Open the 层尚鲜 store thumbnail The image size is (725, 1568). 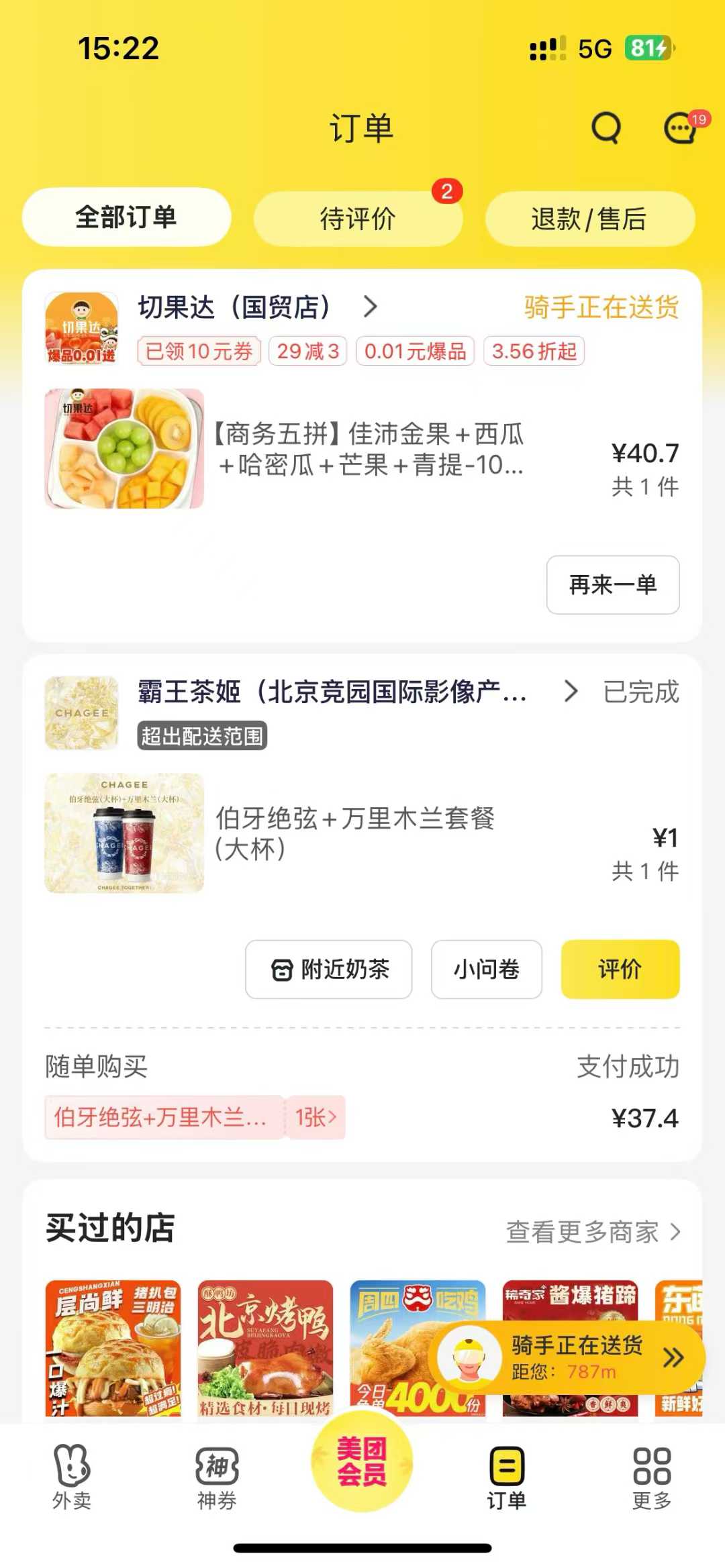[113, 1347]
